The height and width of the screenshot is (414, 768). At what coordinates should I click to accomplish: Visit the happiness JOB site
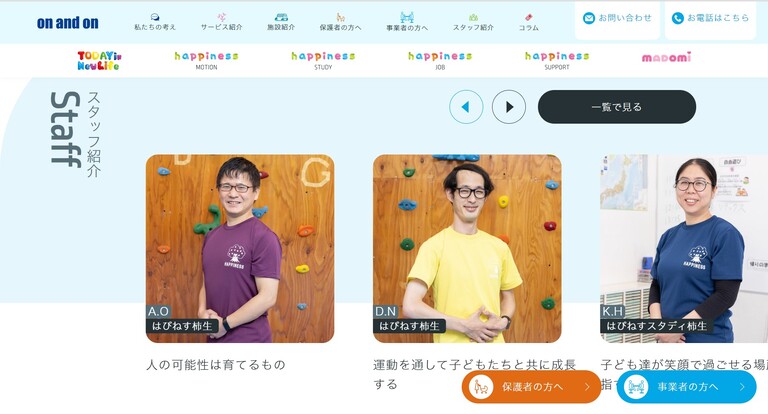click(x=440, y=61)
